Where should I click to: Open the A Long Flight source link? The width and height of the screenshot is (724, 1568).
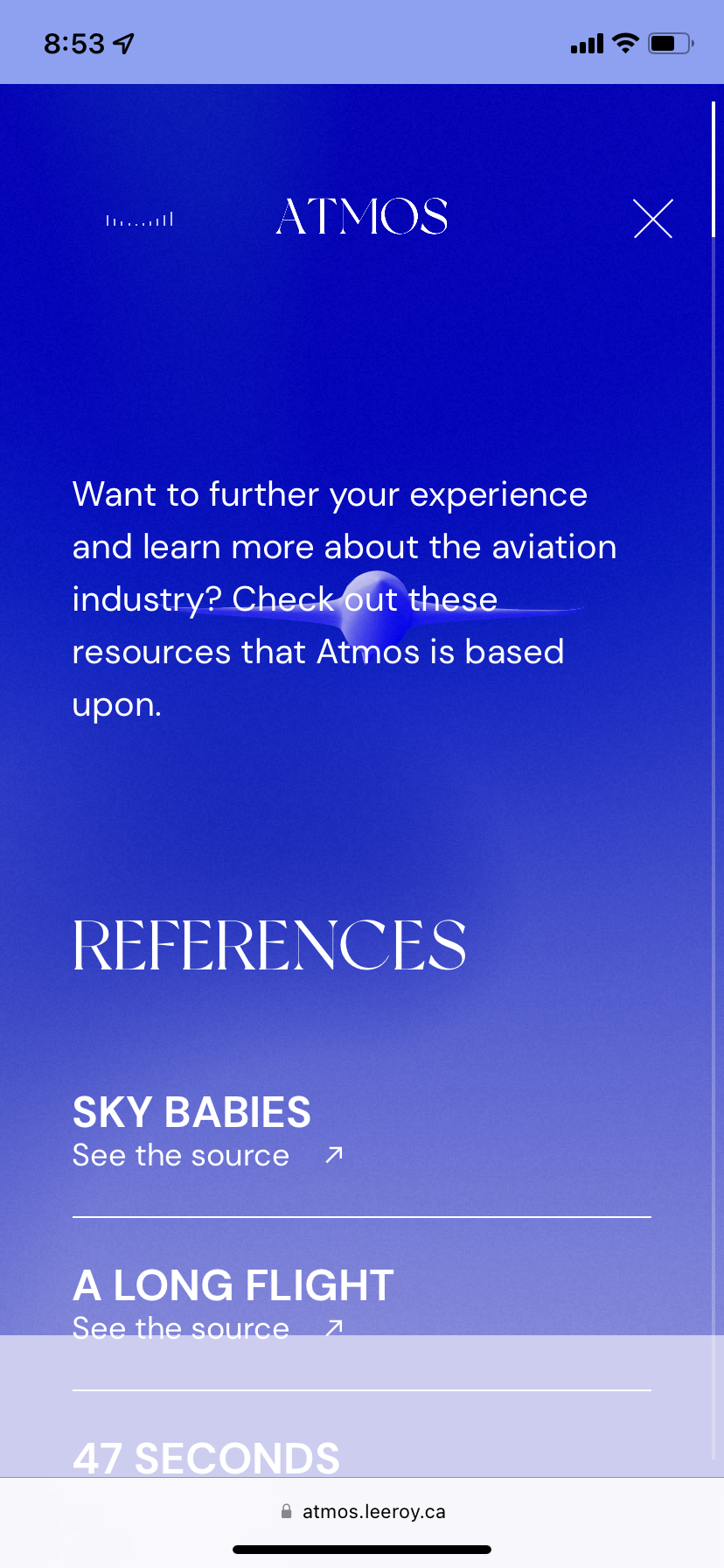[208, 1328]
